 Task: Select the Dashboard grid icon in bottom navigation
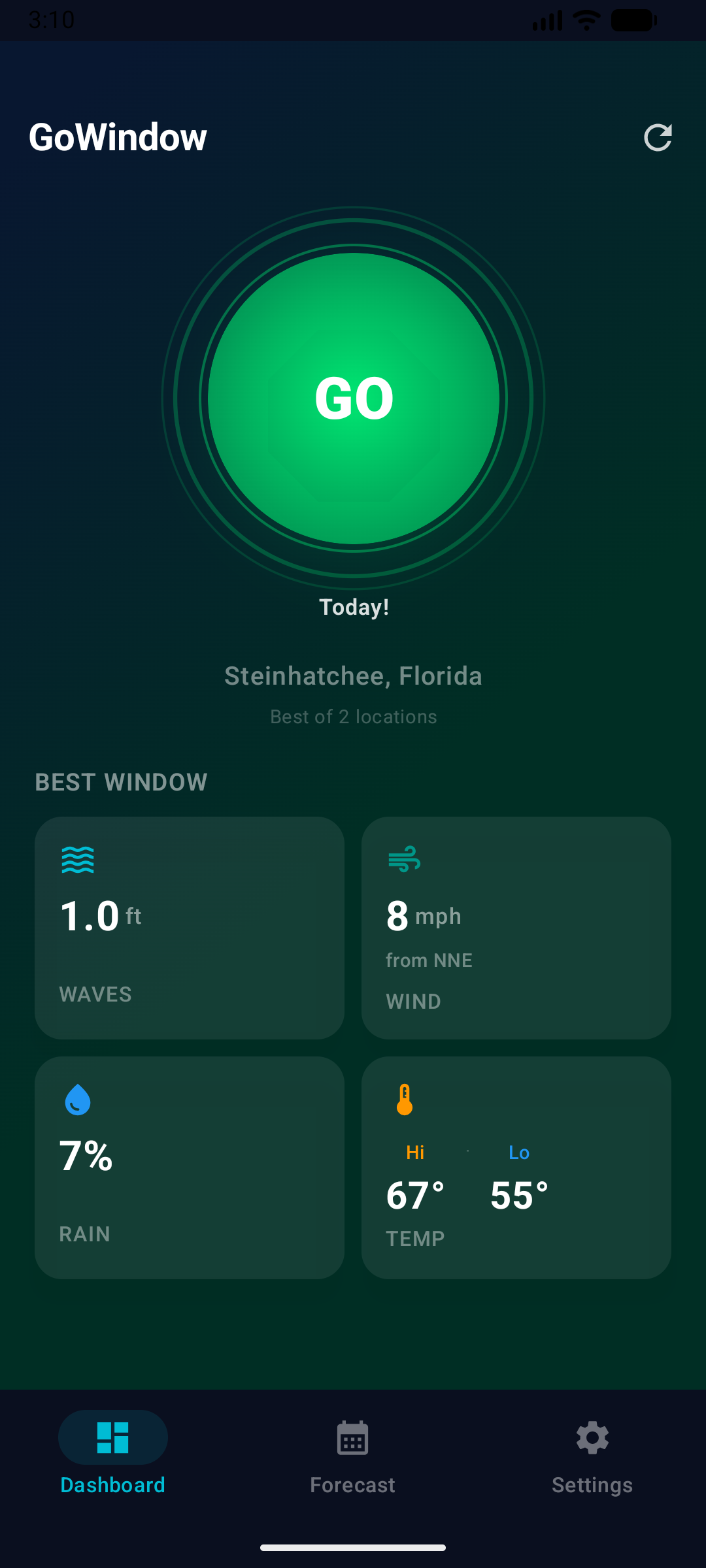coord(112,1437)
